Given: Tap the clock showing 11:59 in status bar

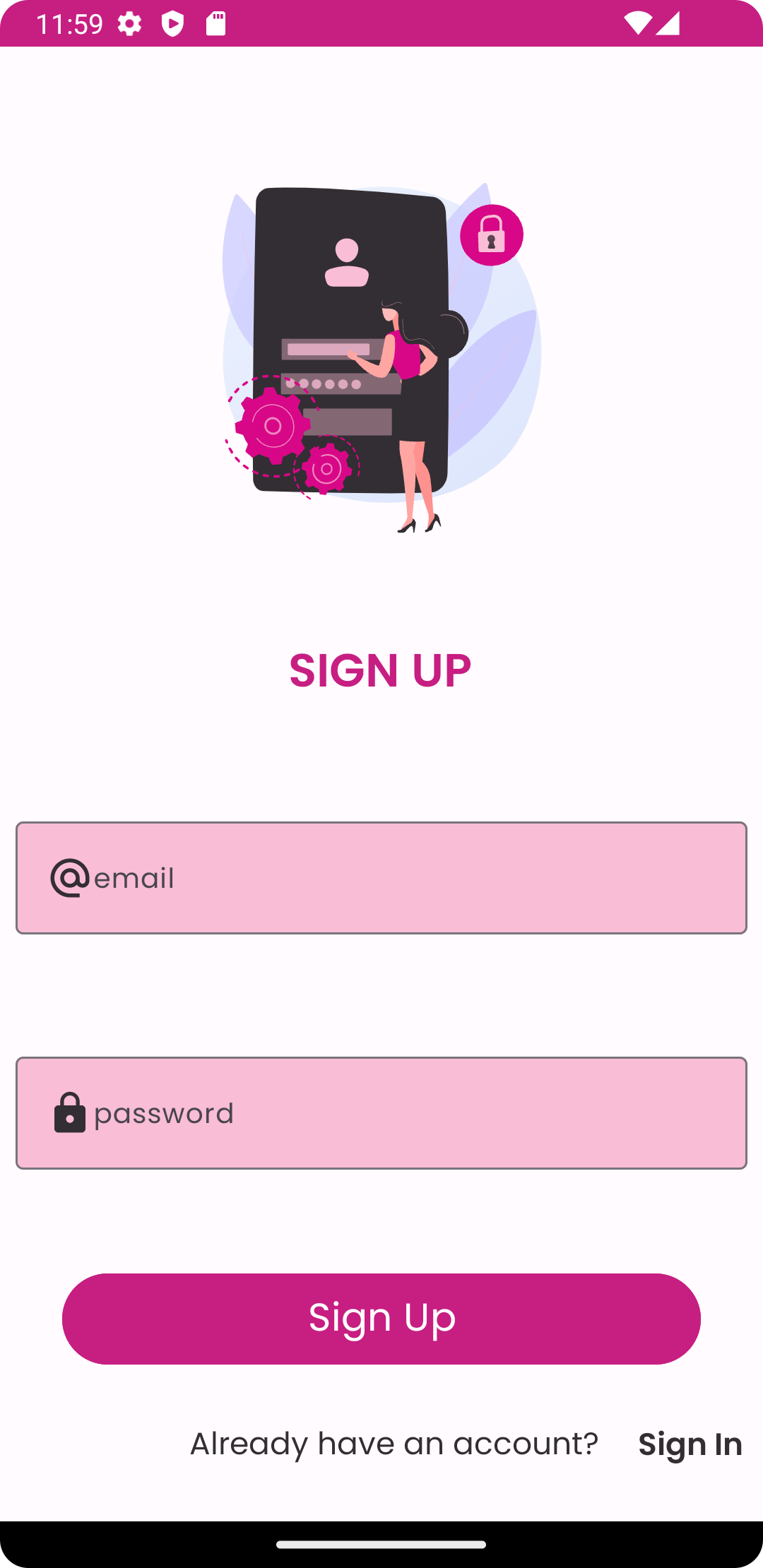Looking at the screenshot, I should pos(71,23).
